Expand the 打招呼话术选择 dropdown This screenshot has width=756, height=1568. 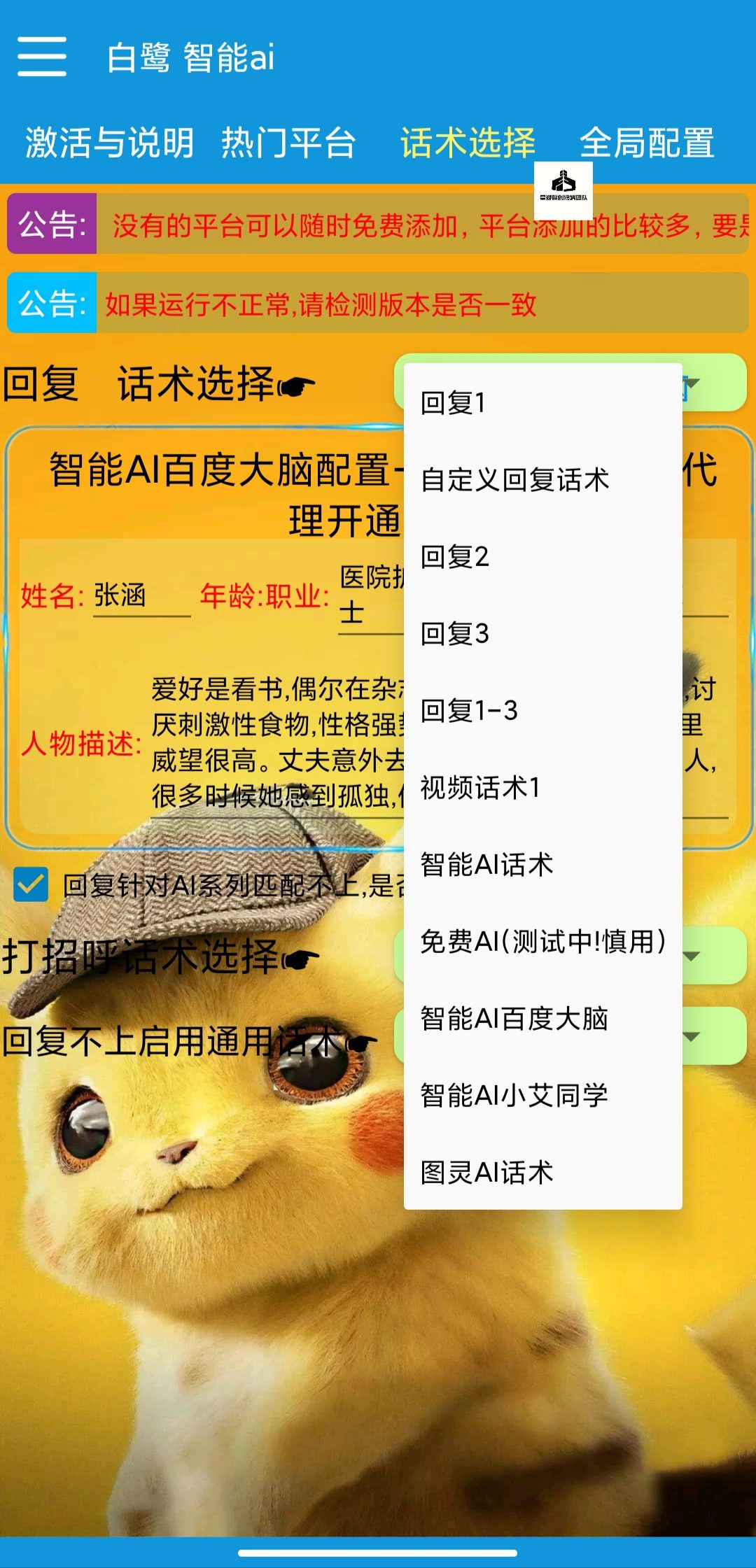(714, 956)
